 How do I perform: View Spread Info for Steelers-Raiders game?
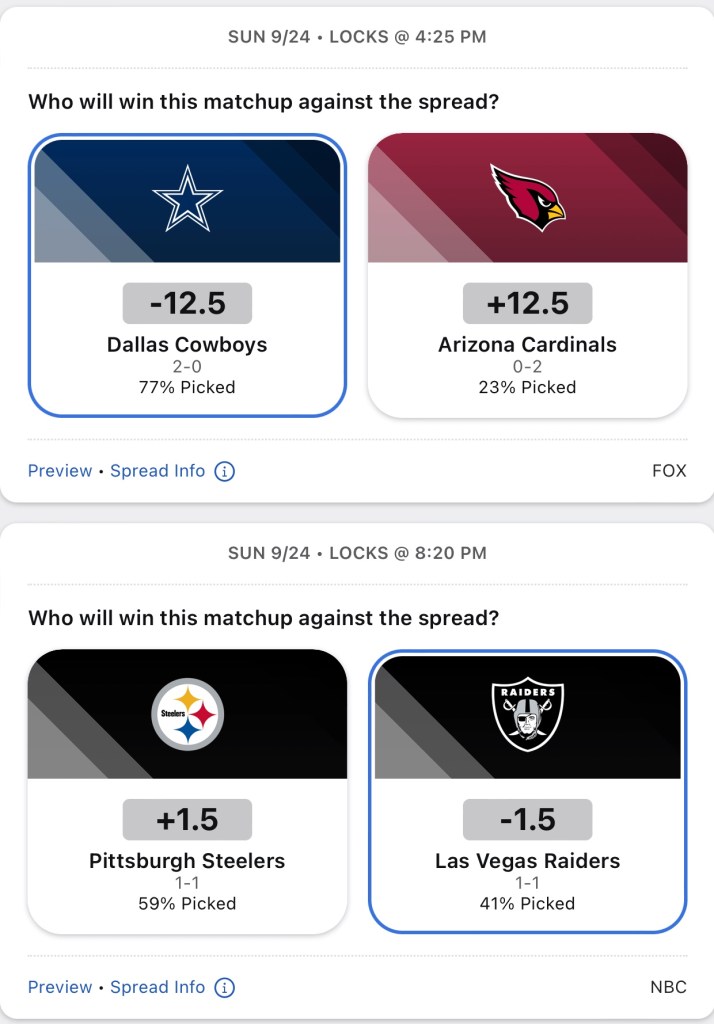[158, 987]
